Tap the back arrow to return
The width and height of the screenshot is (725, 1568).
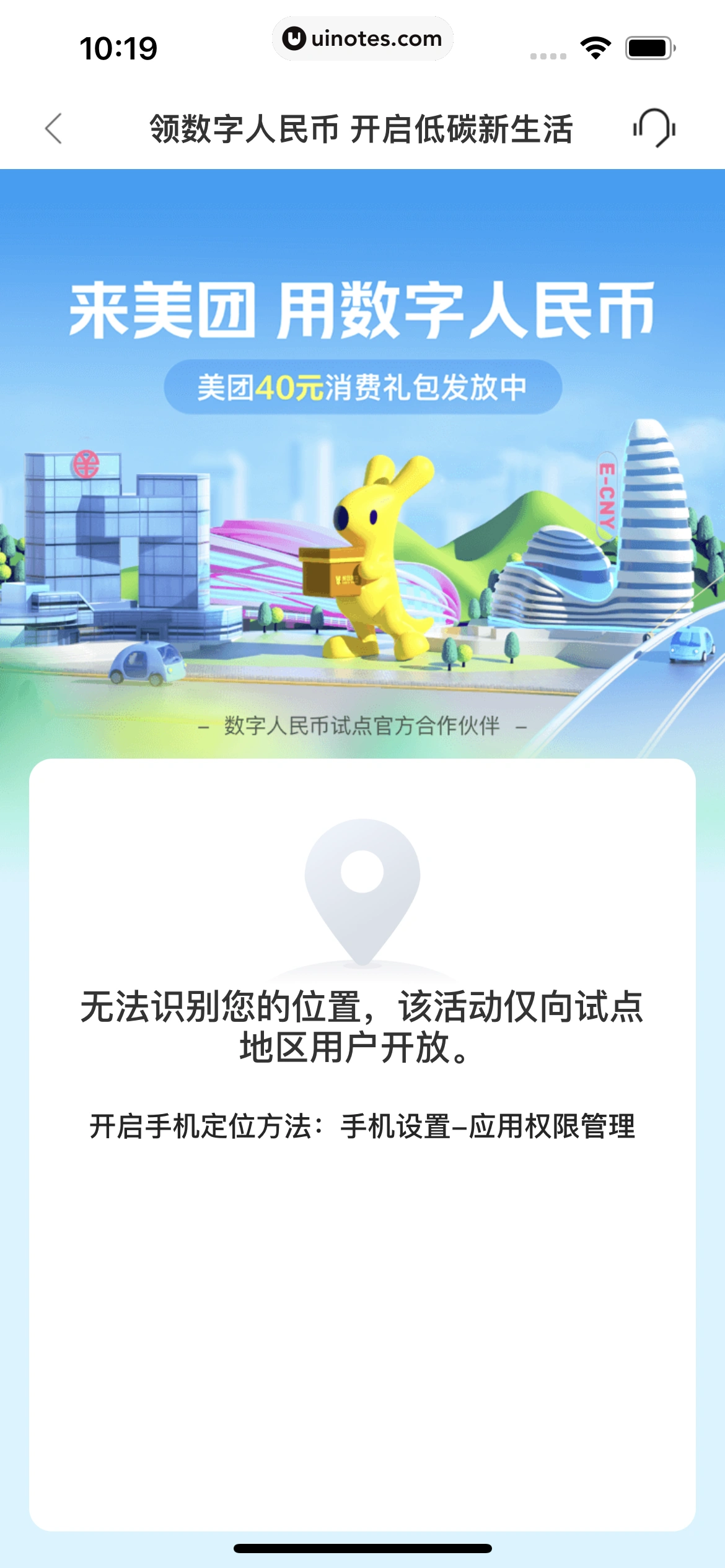(55, 127)
